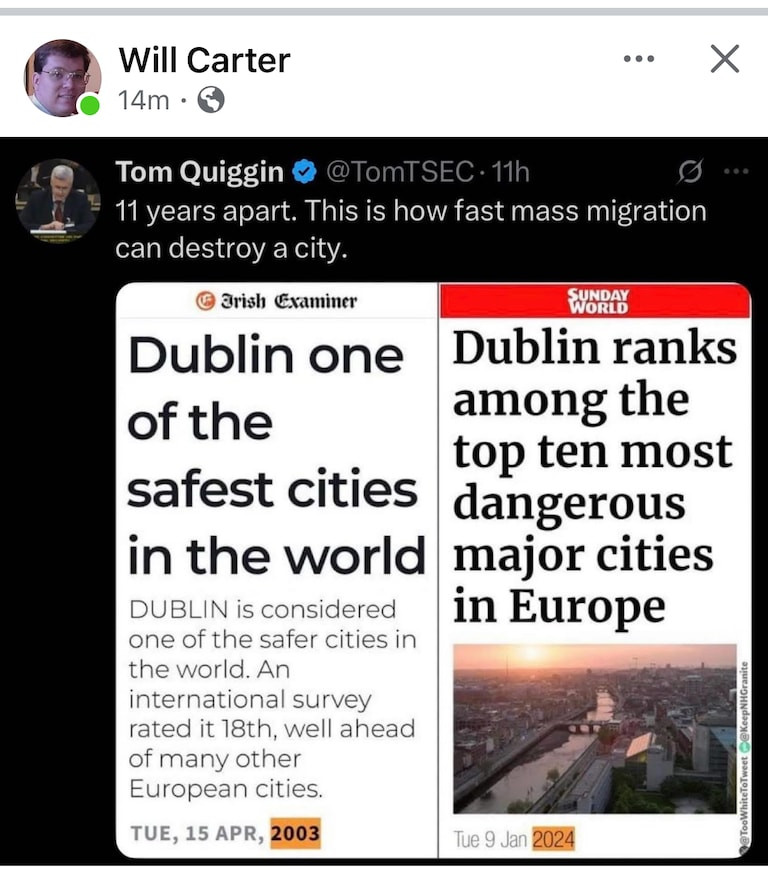Open Will Carter's profile name link
The image size is (768, 879).
tap(204, 60)
